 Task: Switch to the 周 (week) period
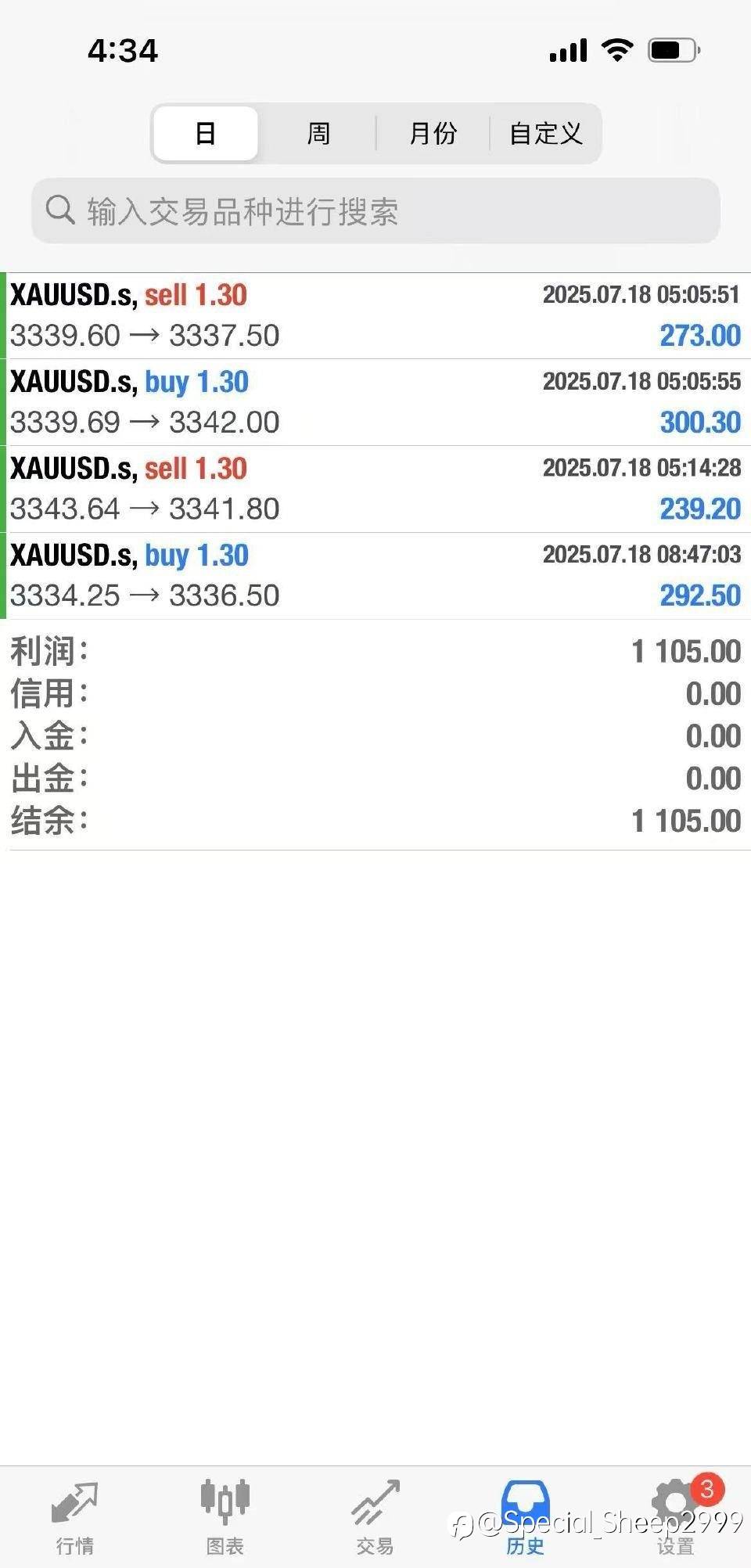click(x=318, y=133)
